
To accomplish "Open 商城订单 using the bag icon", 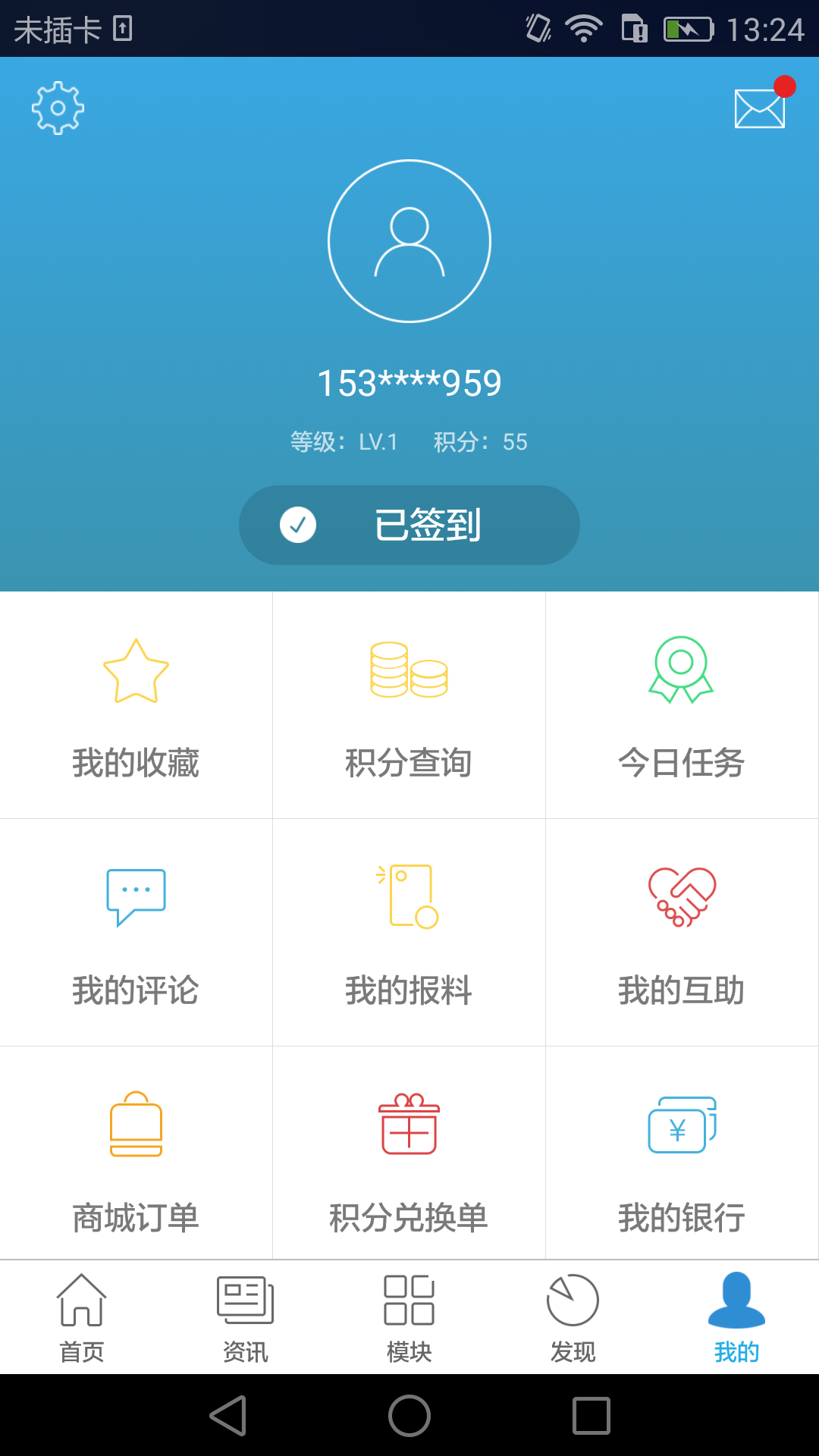I will 136,1124.
